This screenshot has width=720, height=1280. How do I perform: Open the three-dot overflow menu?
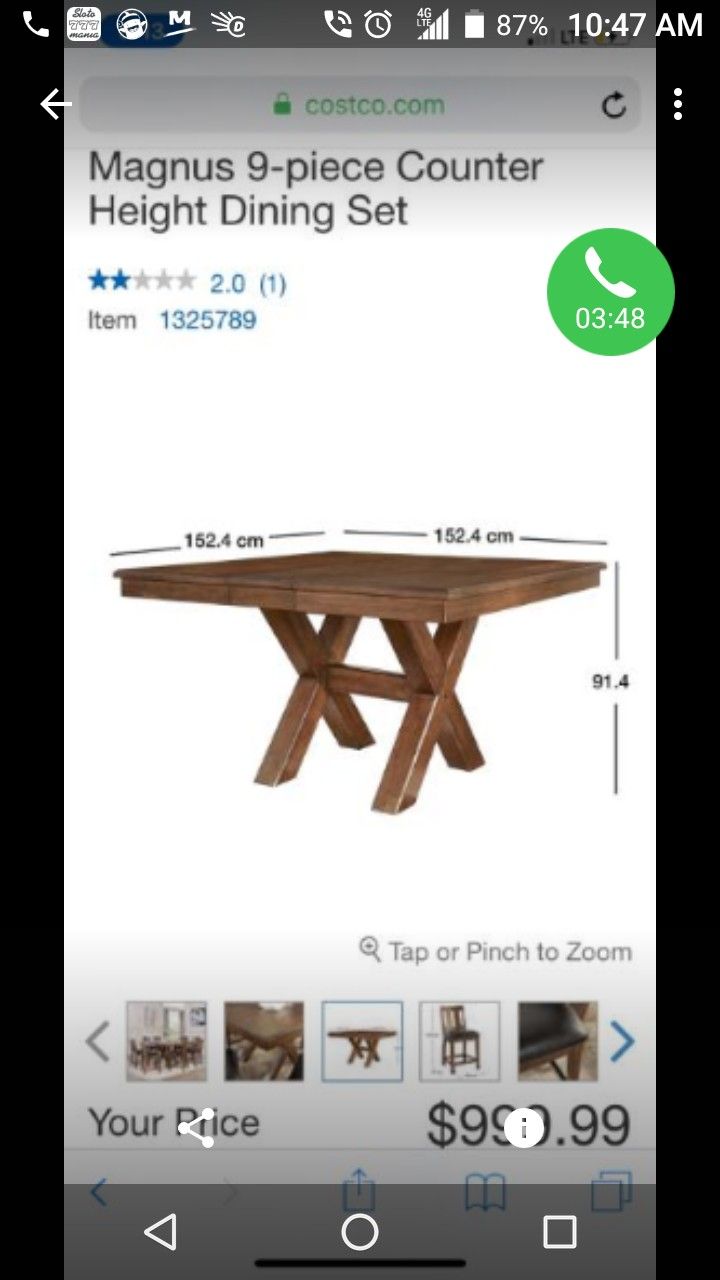[678, 104]
